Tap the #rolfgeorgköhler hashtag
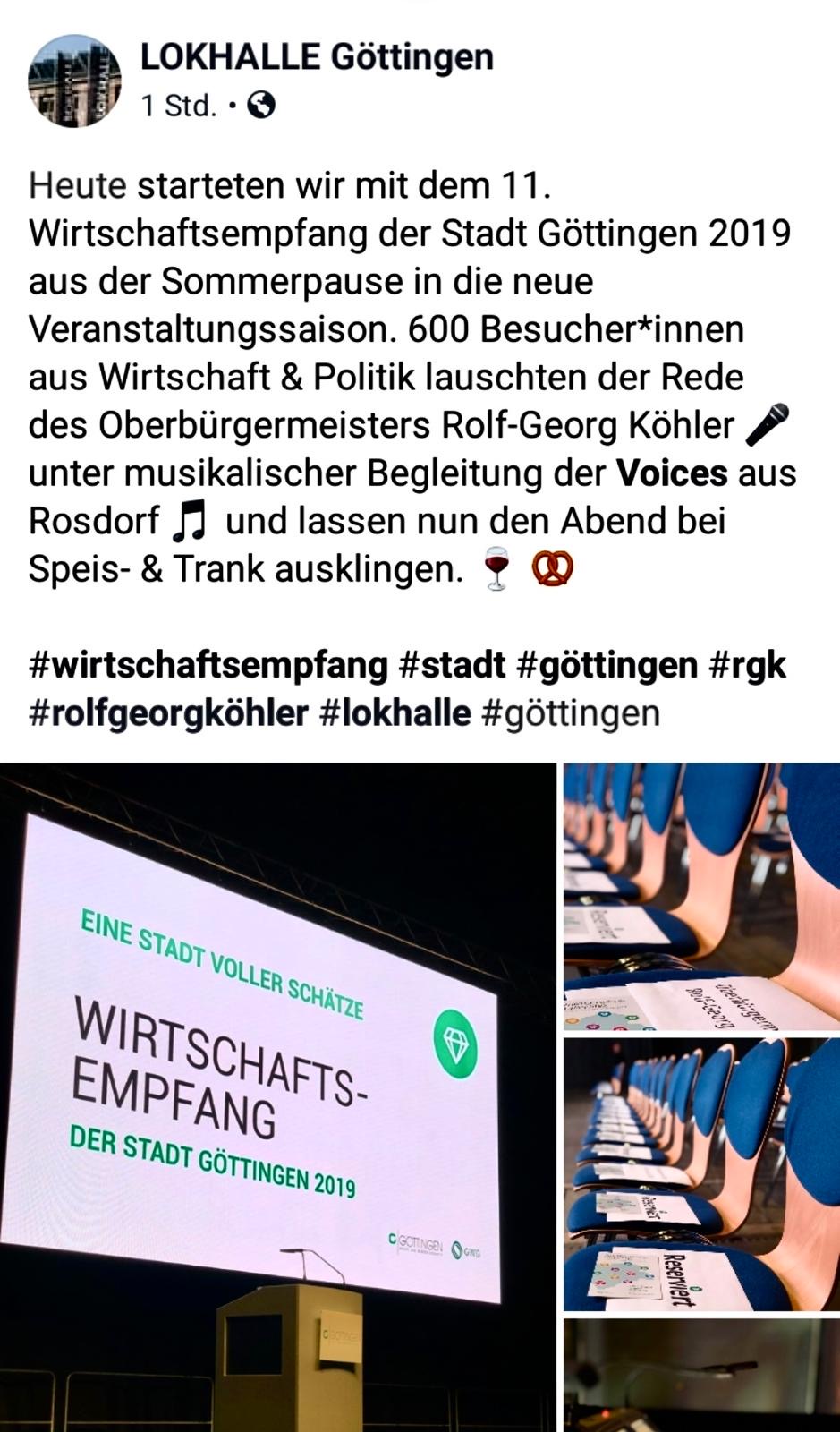840x1432 pixels. [168, 713]
